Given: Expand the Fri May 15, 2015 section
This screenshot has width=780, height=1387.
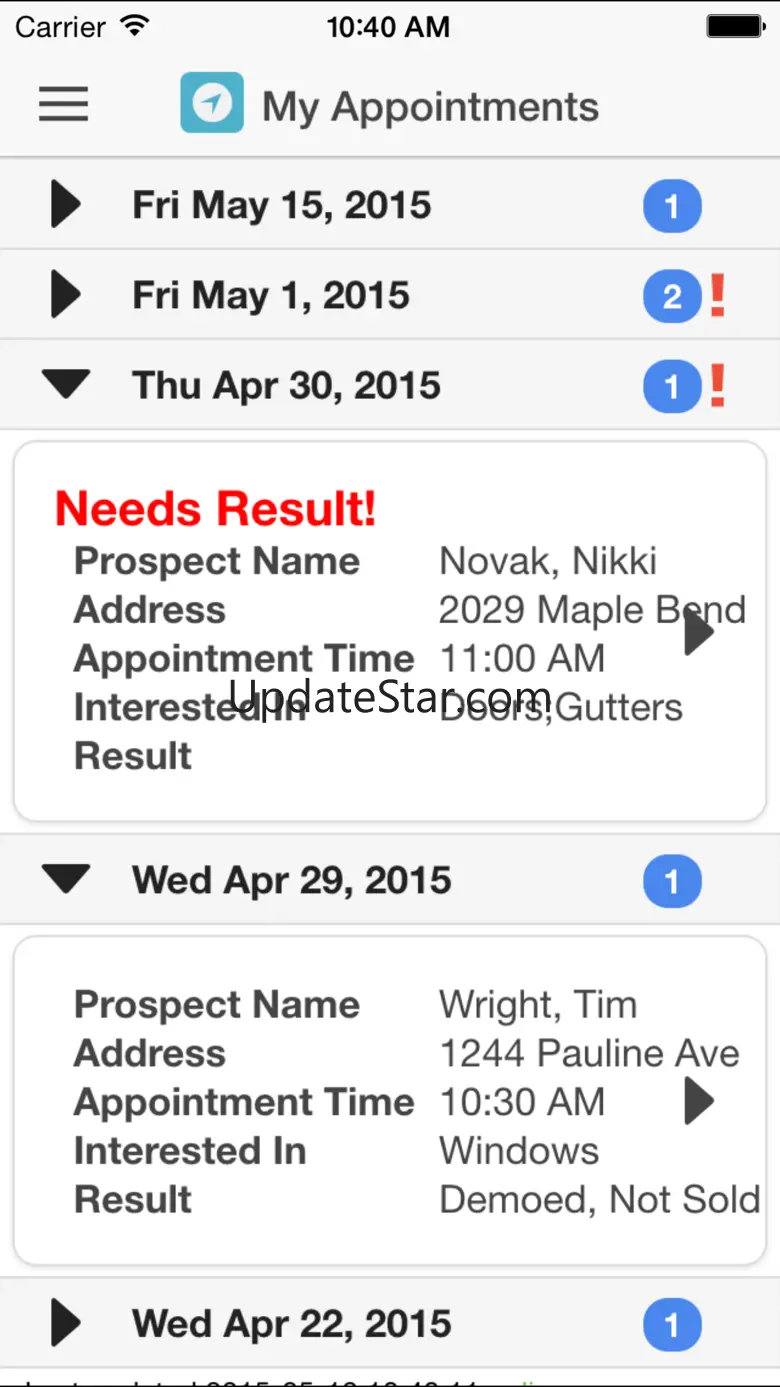Looking at the screenshot, I should pos(66,205).
